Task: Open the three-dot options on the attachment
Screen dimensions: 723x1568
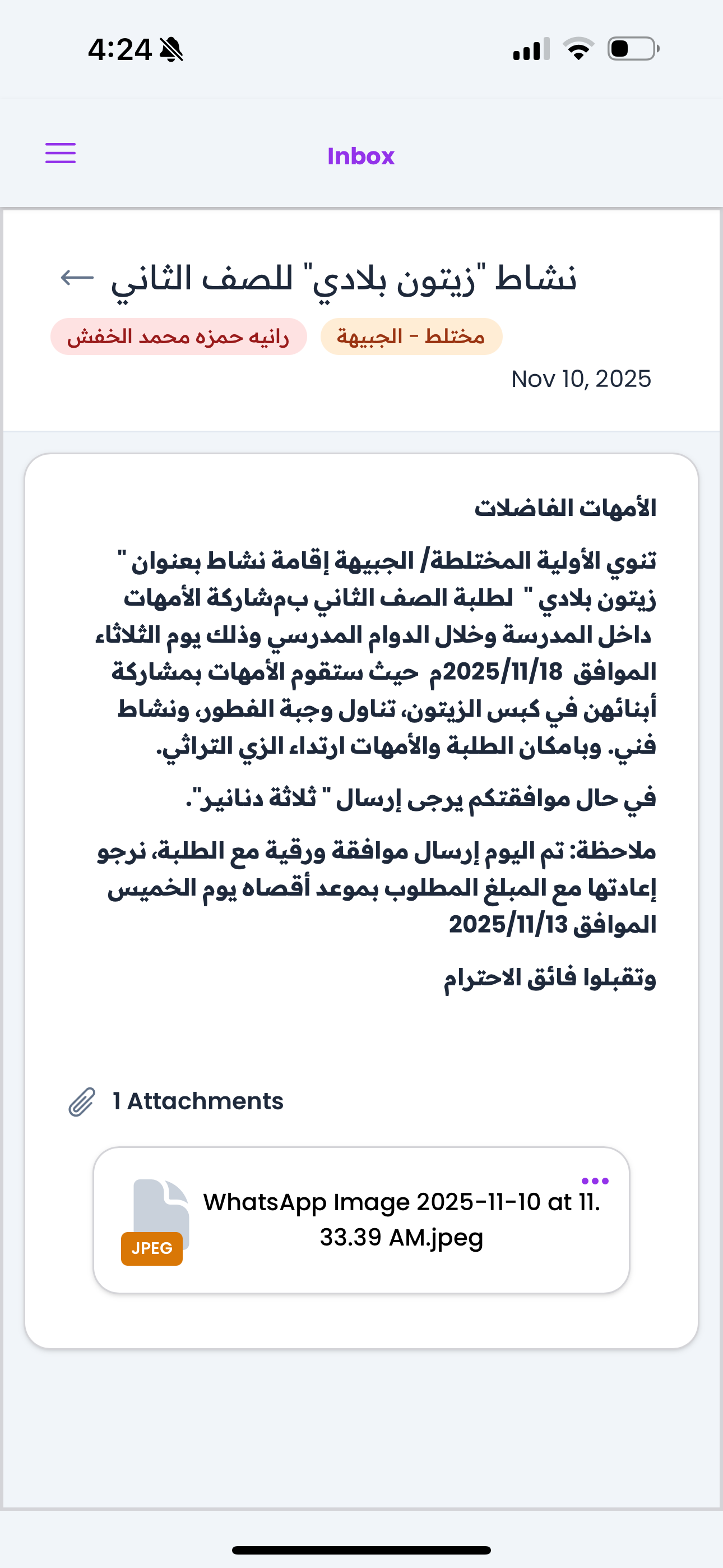Action: pyautogui.click(x=595, y=1181)
